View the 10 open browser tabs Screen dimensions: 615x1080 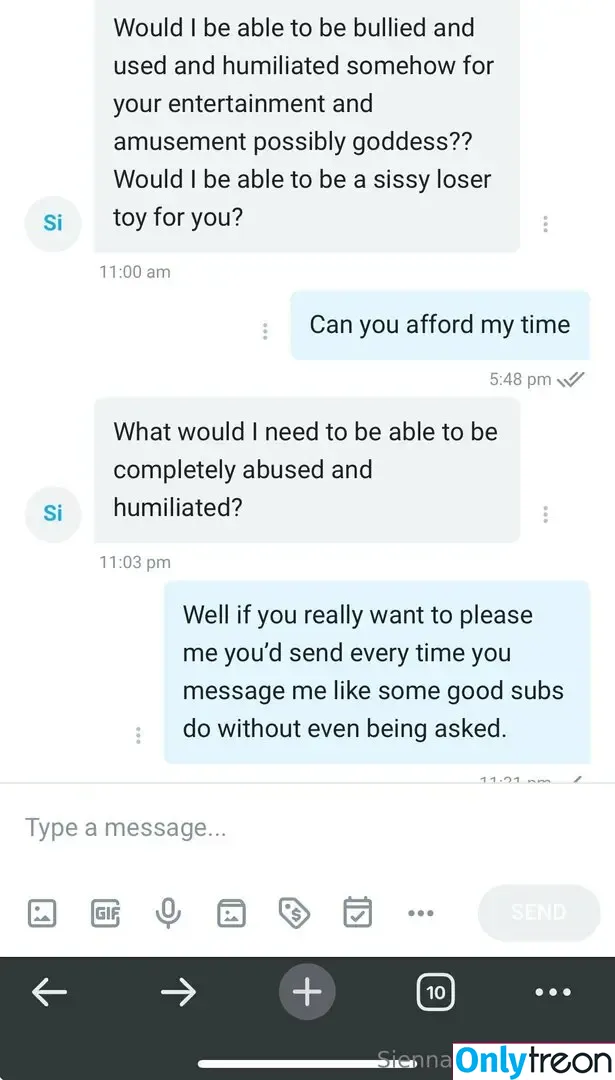pyautogui.click(x=435, y=992)
